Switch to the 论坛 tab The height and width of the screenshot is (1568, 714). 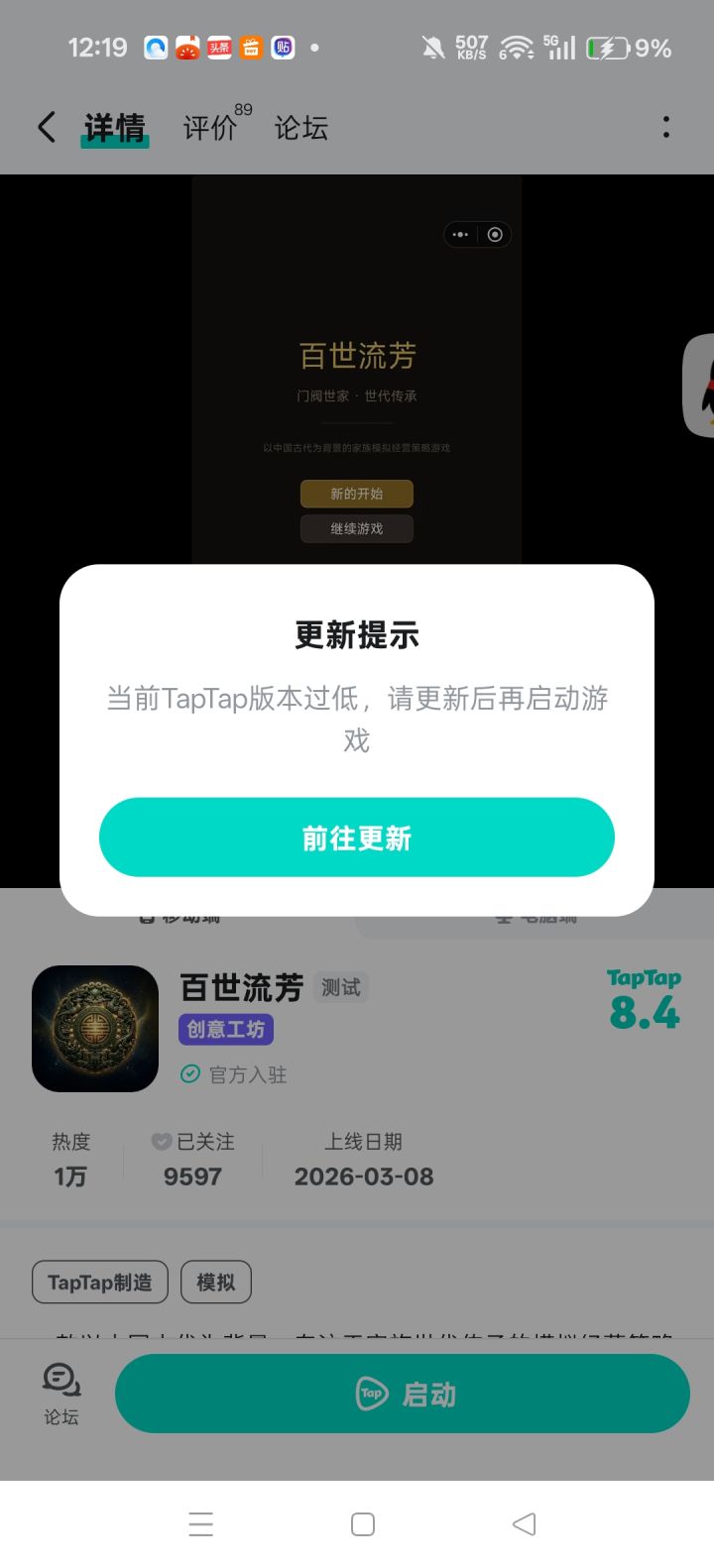click(299, 127)
